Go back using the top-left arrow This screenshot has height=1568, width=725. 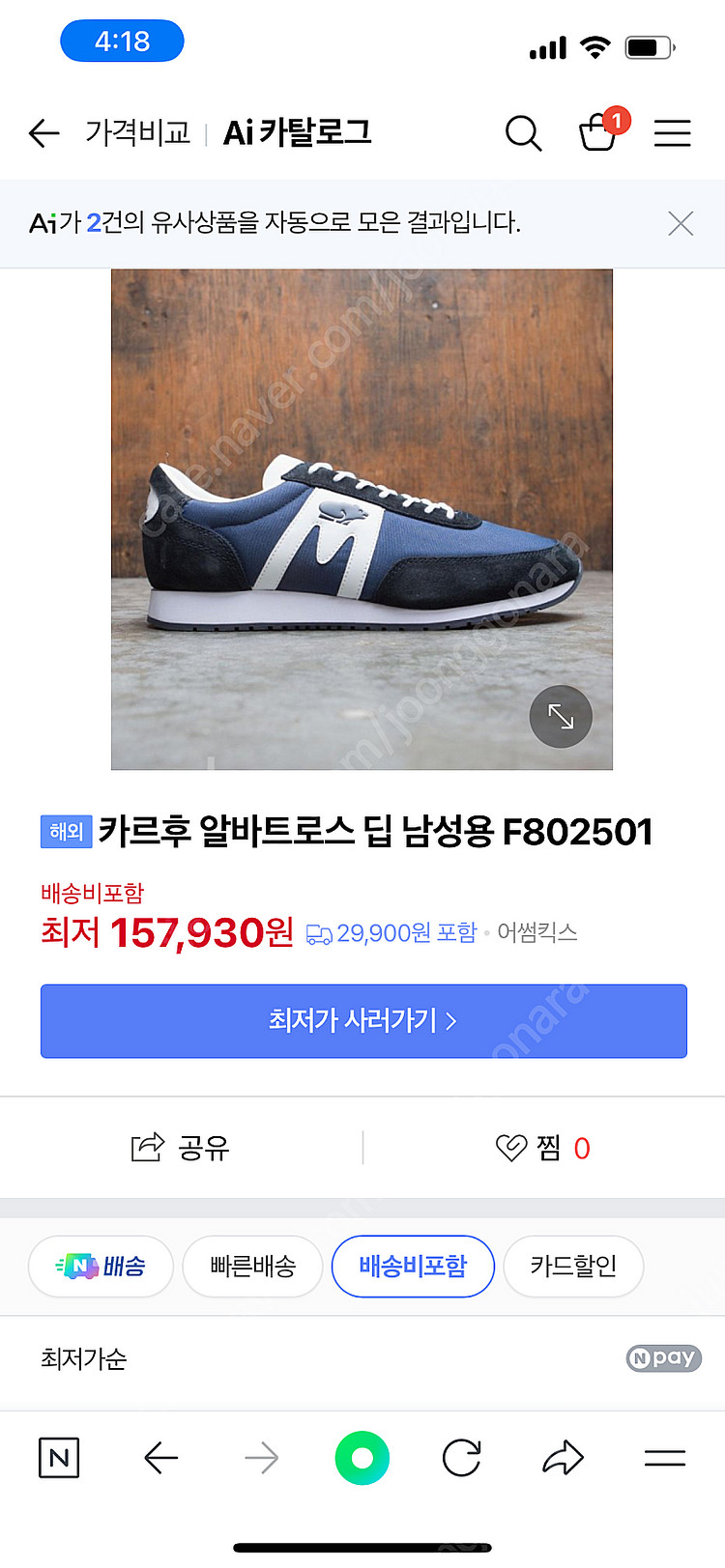pyautogui.click(x=44, y=133)
